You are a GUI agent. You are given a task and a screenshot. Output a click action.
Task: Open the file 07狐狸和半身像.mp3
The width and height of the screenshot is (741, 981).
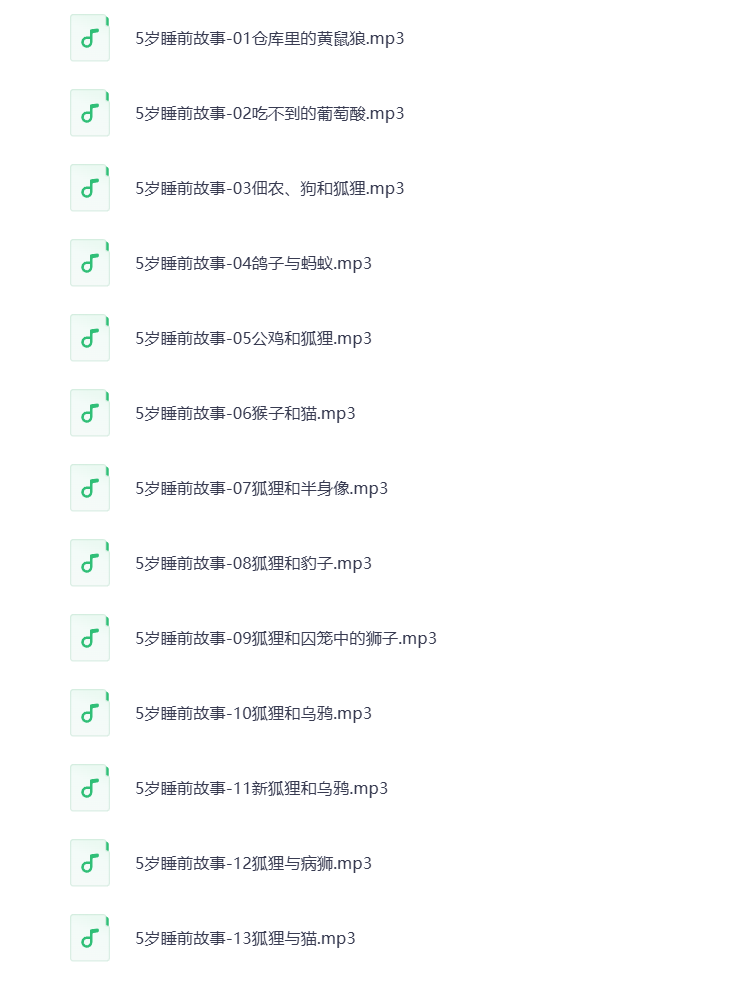click(260, 487)
